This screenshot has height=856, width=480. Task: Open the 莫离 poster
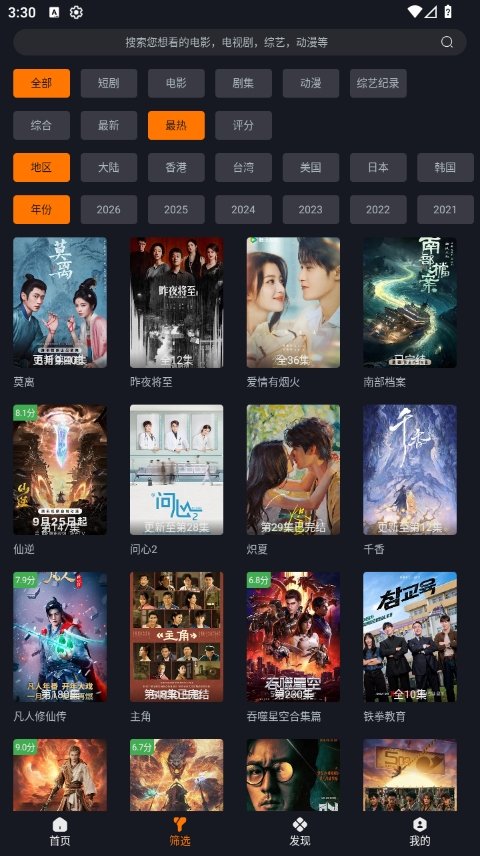60,302
